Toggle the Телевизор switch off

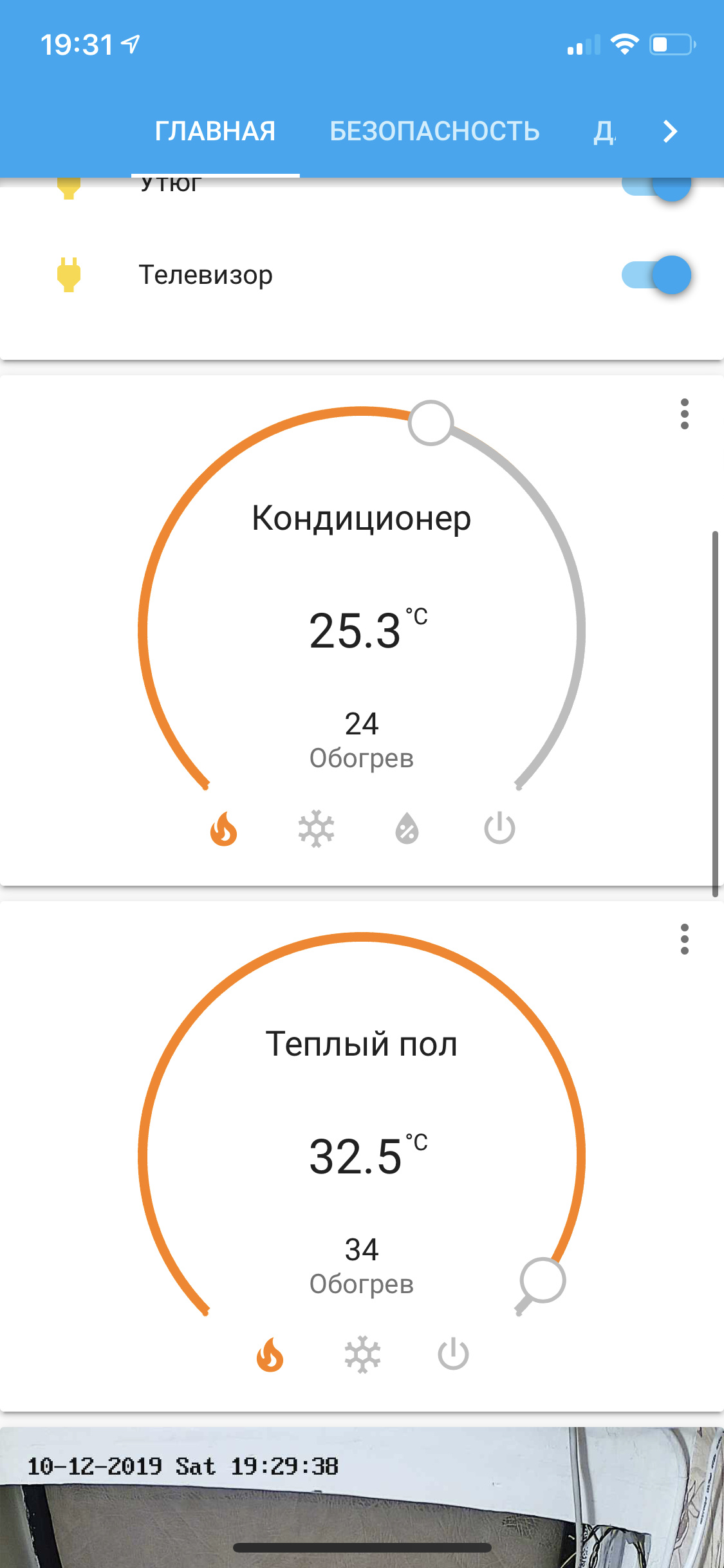656,275
